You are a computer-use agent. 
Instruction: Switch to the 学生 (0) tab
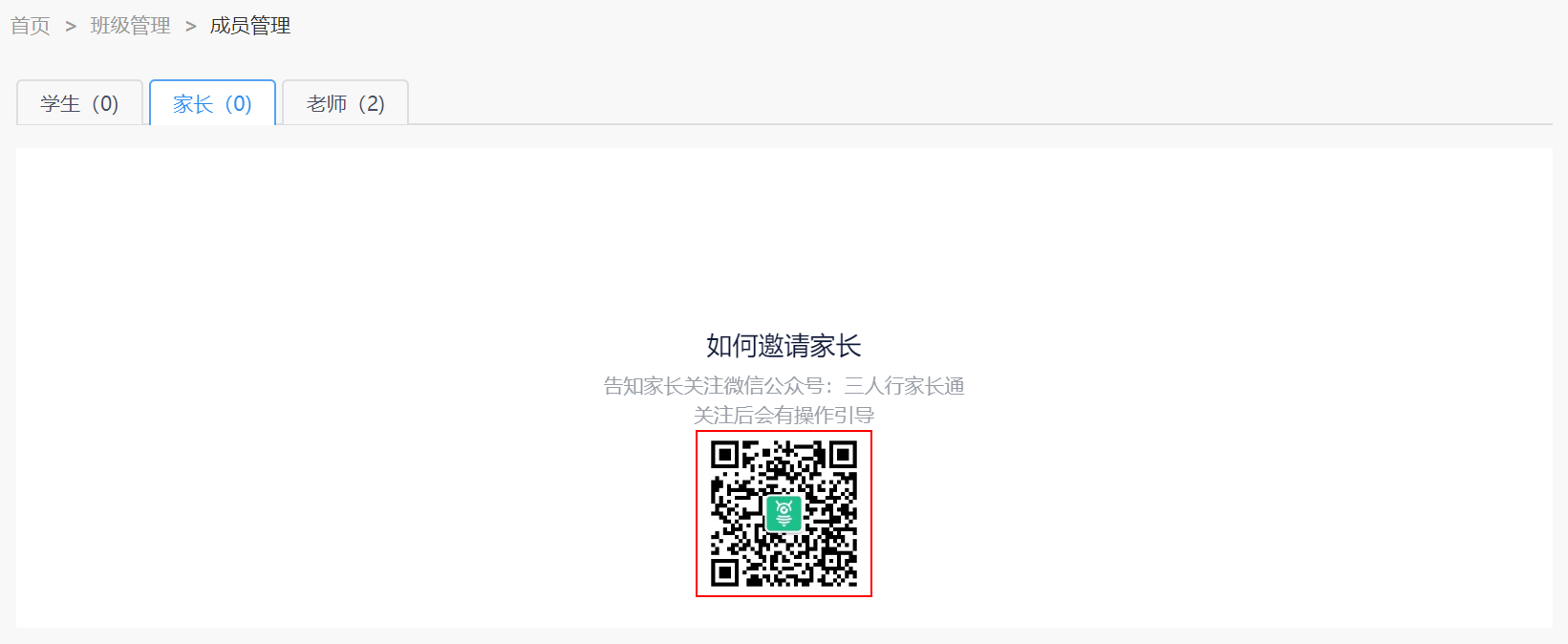(79, 103)
